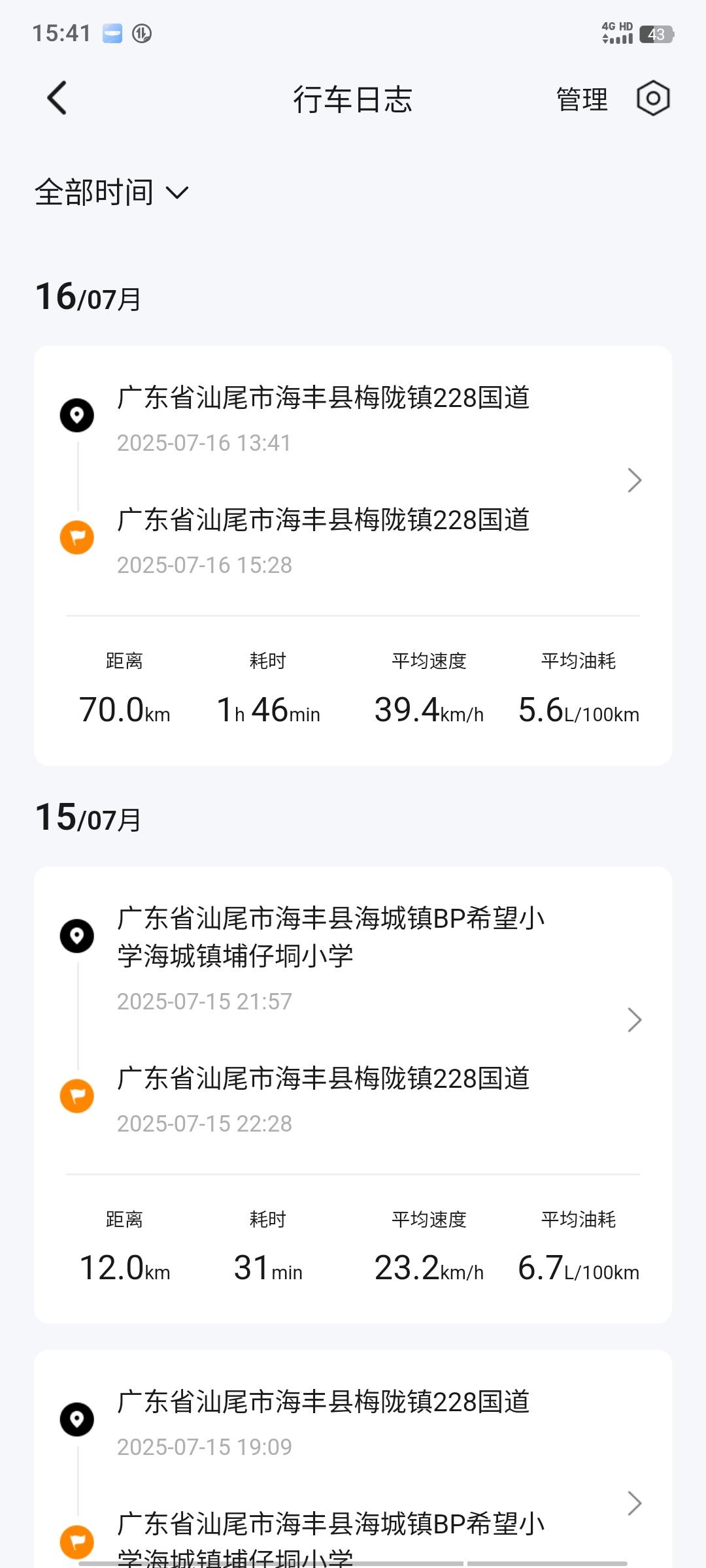Open the hexagon settings icon
Screen dimensions: 706x1568
click(653, 99)
